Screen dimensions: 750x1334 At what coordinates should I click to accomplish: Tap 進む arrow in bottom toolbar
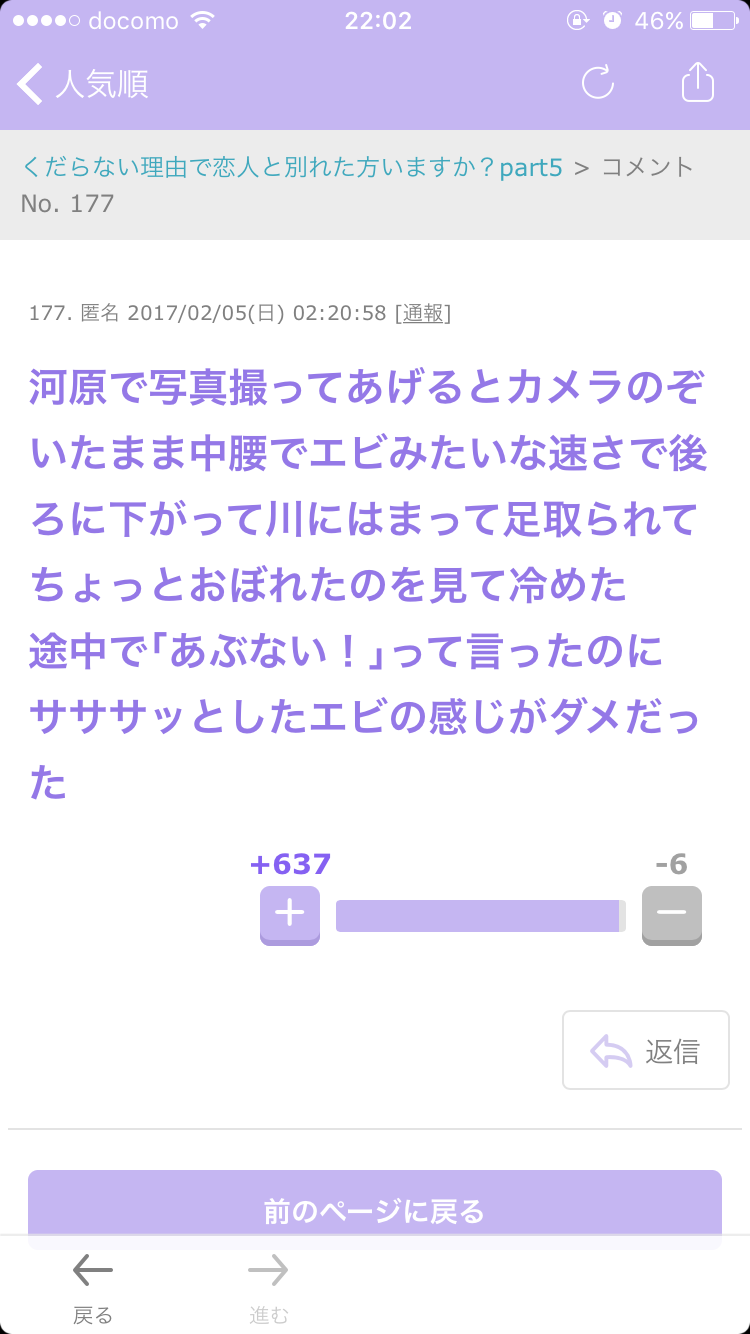pyautogui.click(x=268, y=1287)
